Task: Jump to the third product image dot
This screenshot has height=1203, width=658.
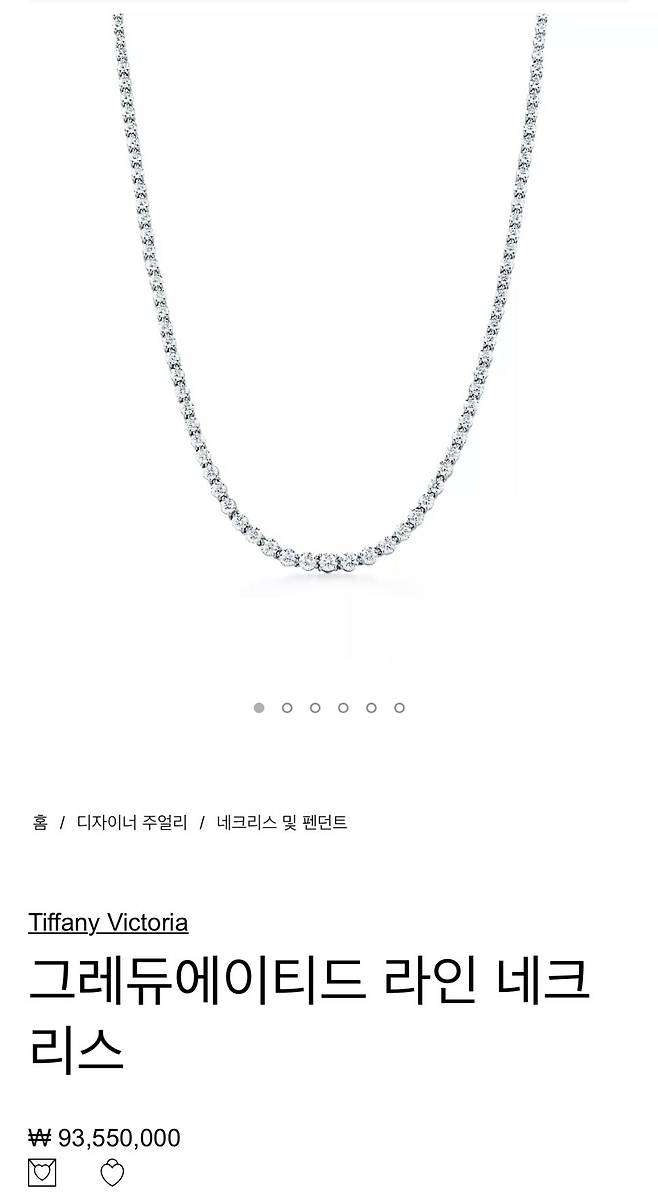Action: pyautogui.click(x=315, y=708)
